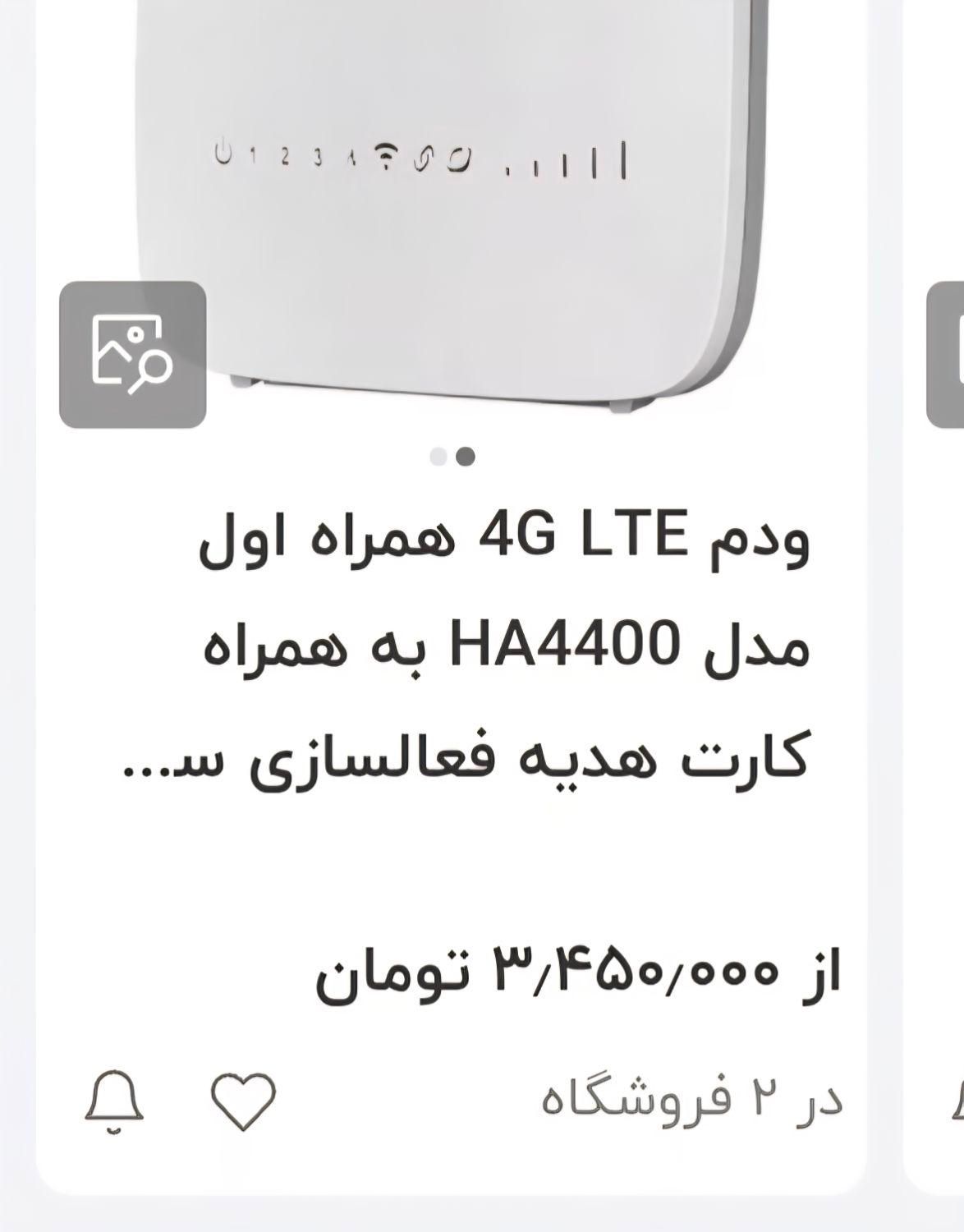The width and height of the screenshot is (964, 1232).
Task: Select the first image indicator dot
Action: tap(438, 457)
